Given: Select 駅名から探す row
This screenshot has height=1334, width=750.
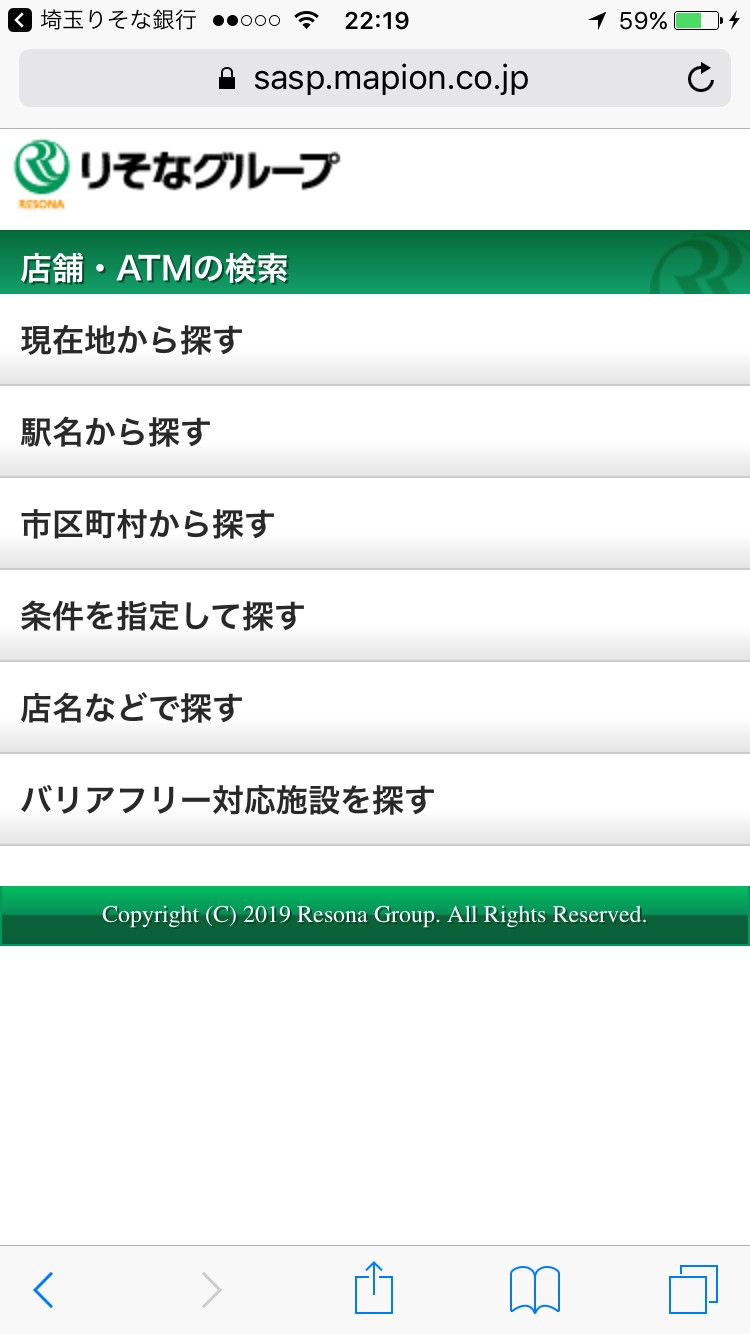Looking at the screenshot, I should [375, 432].
